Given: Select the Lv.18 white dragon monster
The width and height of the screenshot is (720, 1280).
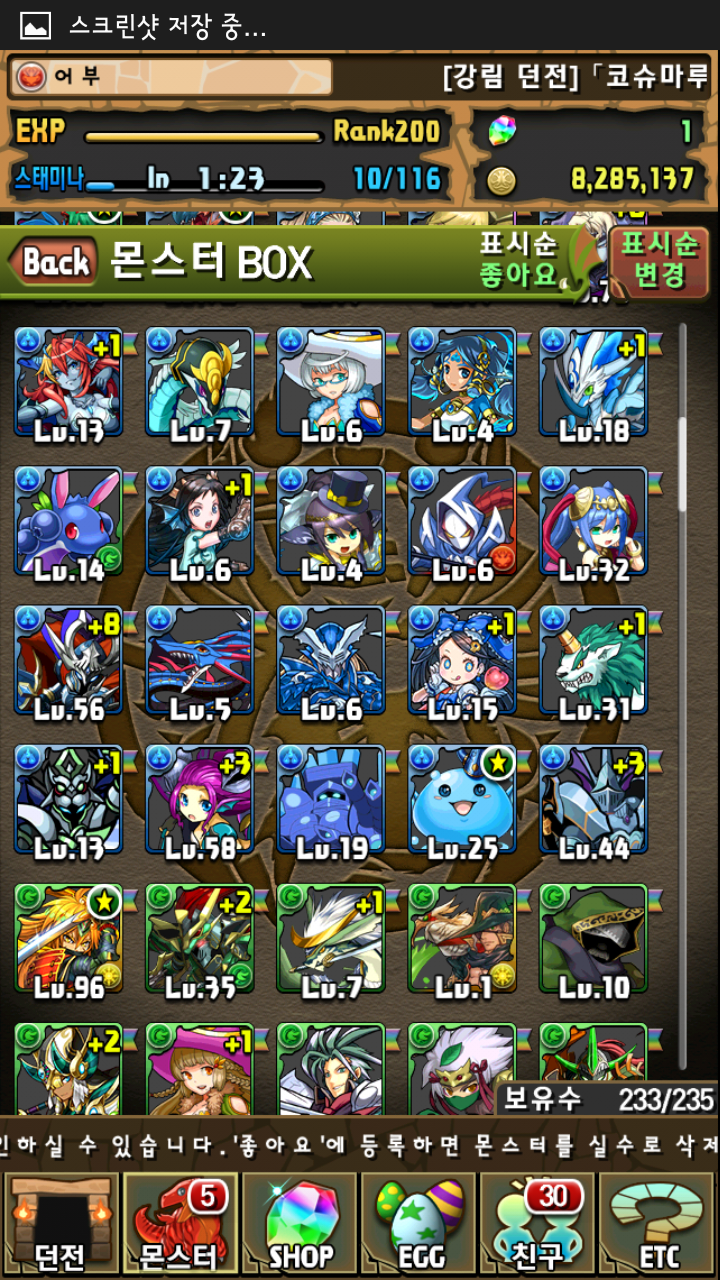Looking at the screenshot, I should pyautogui.click(x=593, y=383).
